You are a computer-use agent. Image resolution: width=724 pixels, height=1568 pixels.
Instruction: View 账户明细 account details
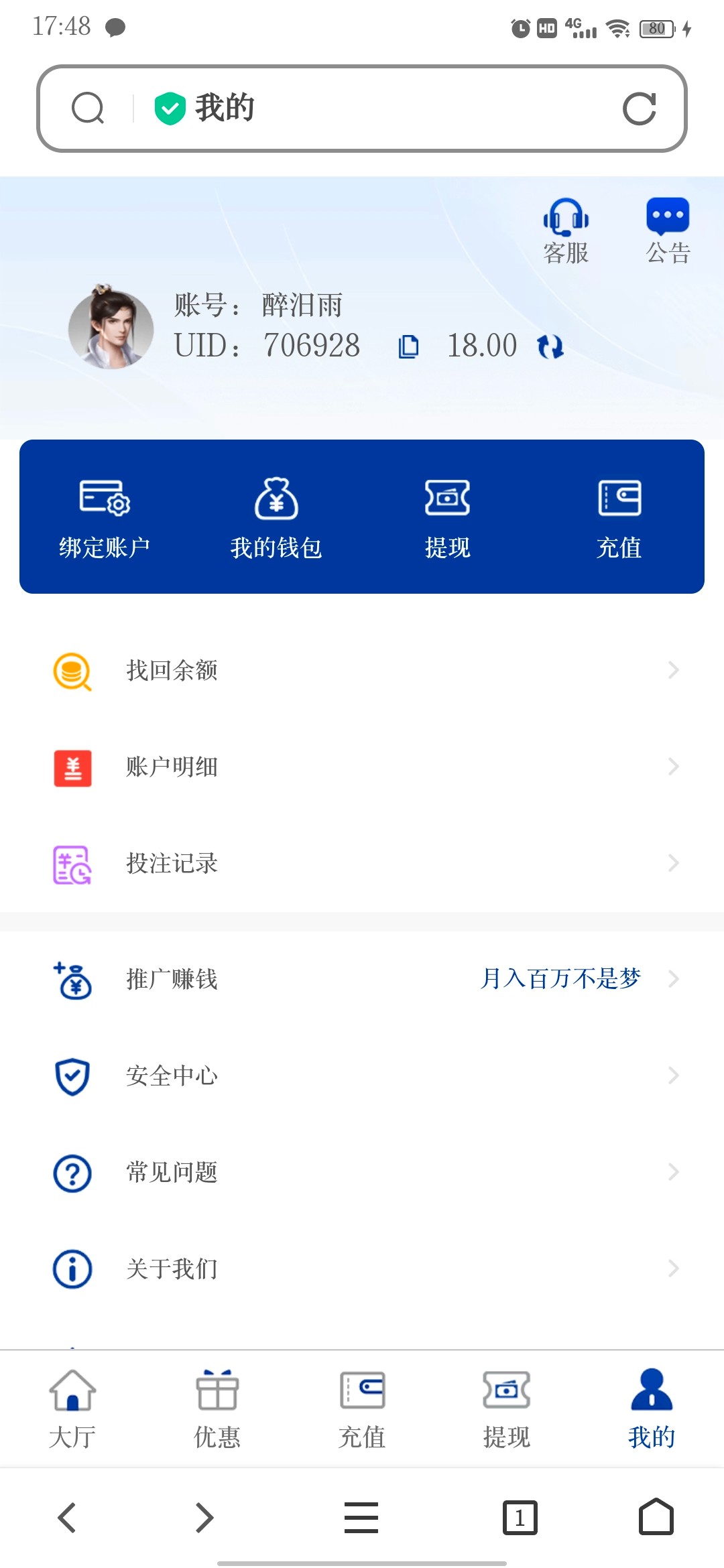click(362, 767)
